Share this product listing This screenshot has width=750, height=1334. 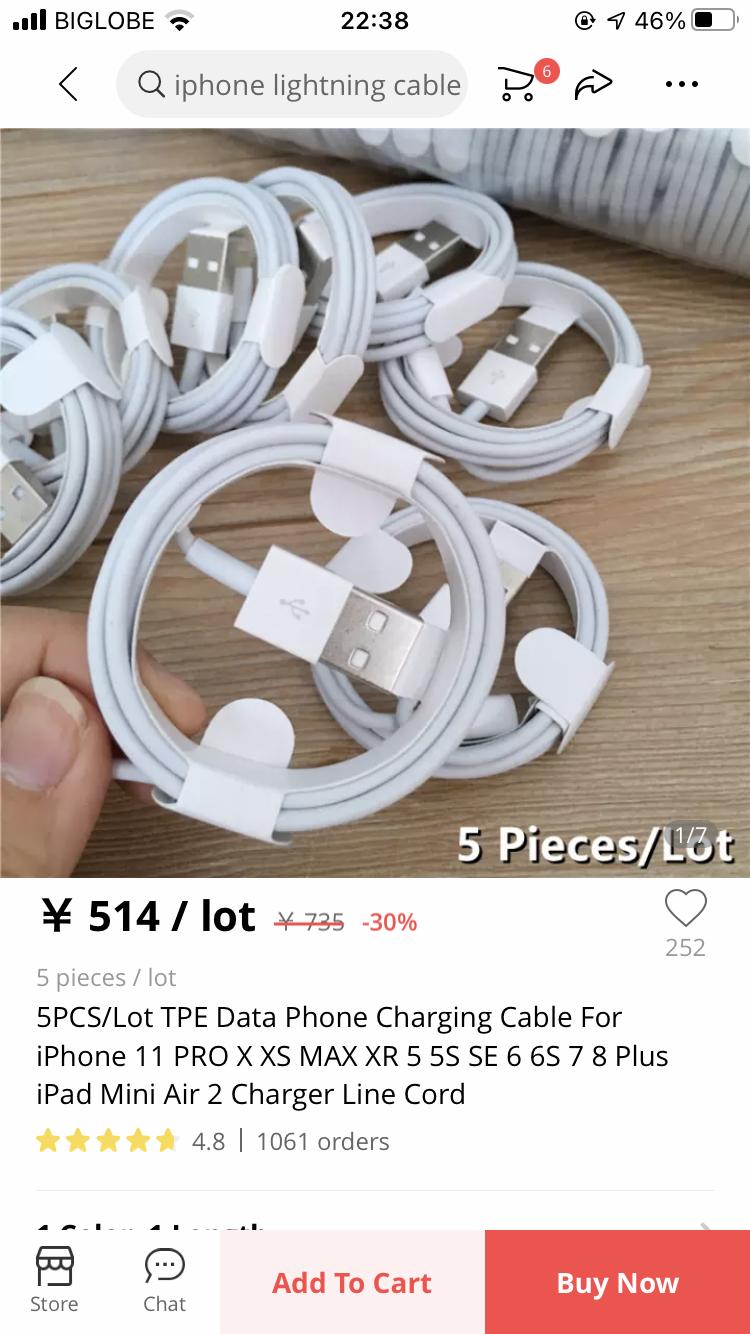tap(592, 85)
